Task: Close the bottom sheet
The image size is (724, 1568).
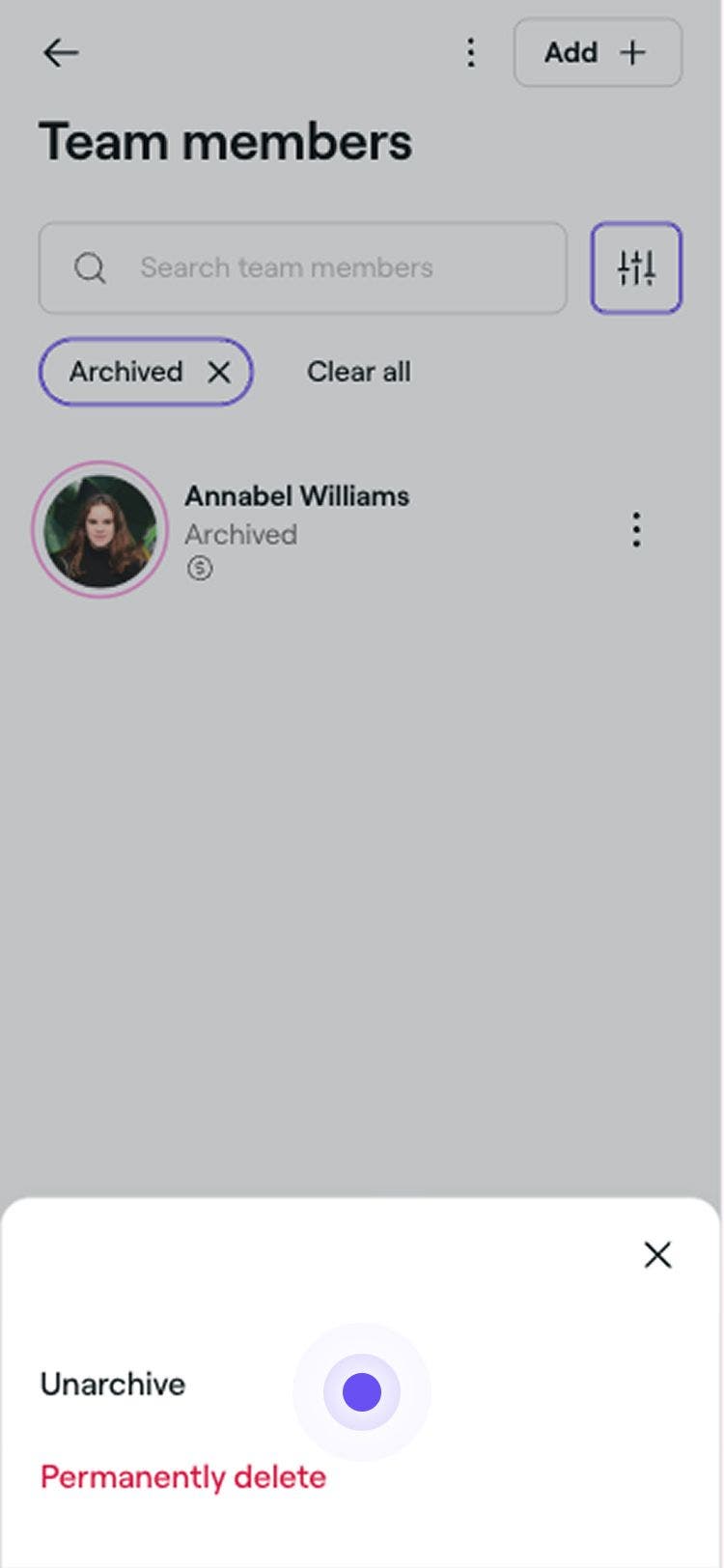Action: pyautogui.click(x=657, y=1254)
